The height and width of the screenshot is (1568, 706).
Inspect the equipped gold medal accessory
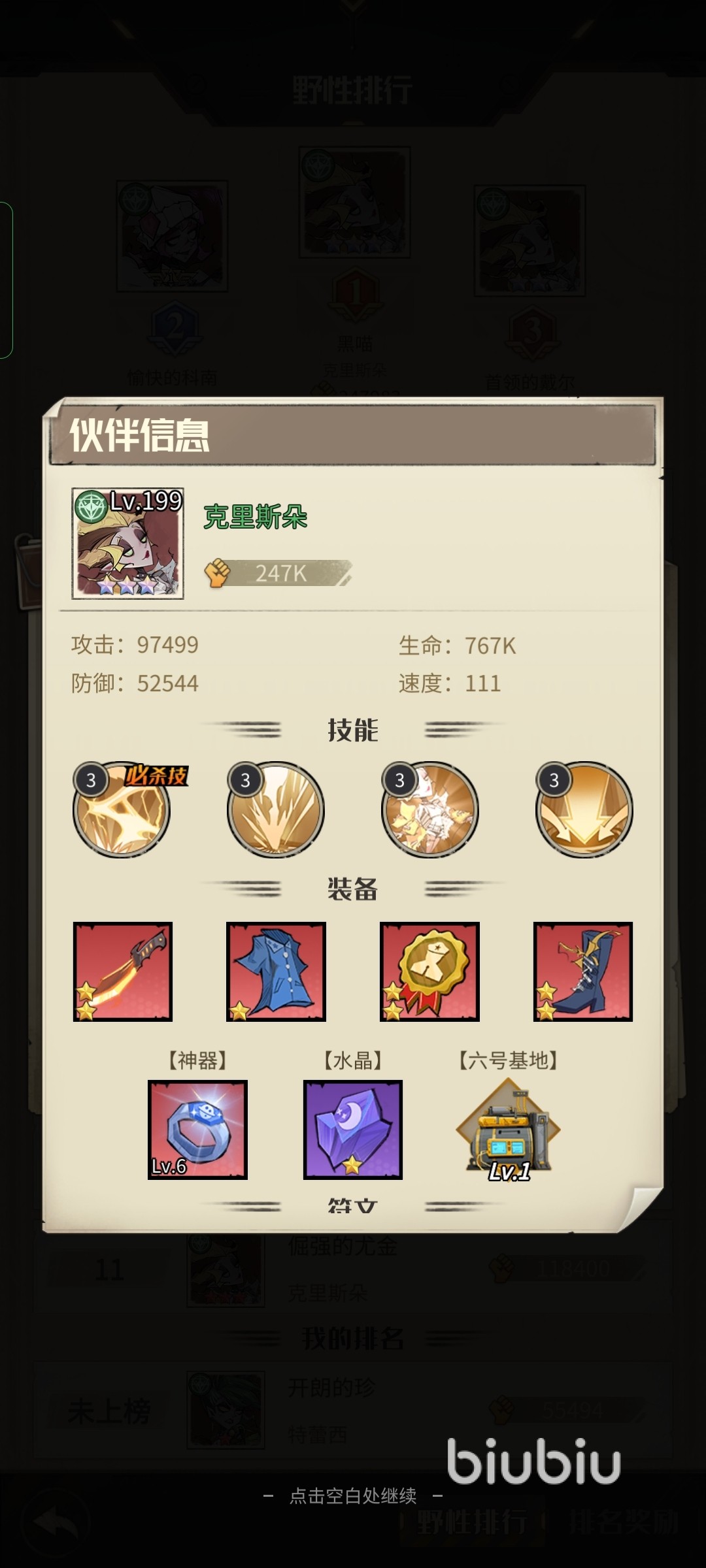click(x=429, y=972)
